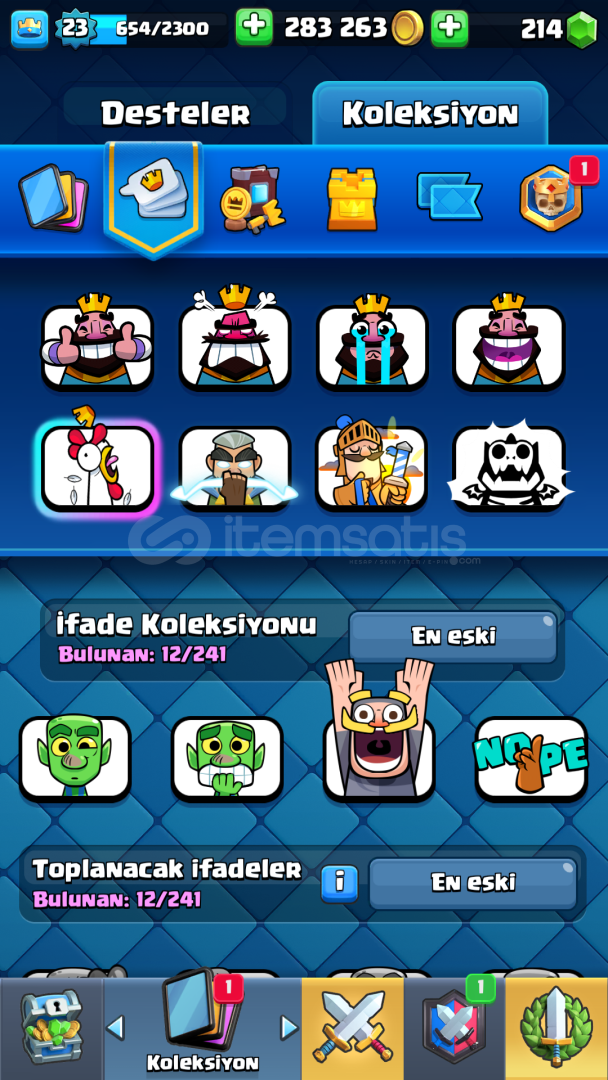Switch to the Desteler tab

click(176, 113)
